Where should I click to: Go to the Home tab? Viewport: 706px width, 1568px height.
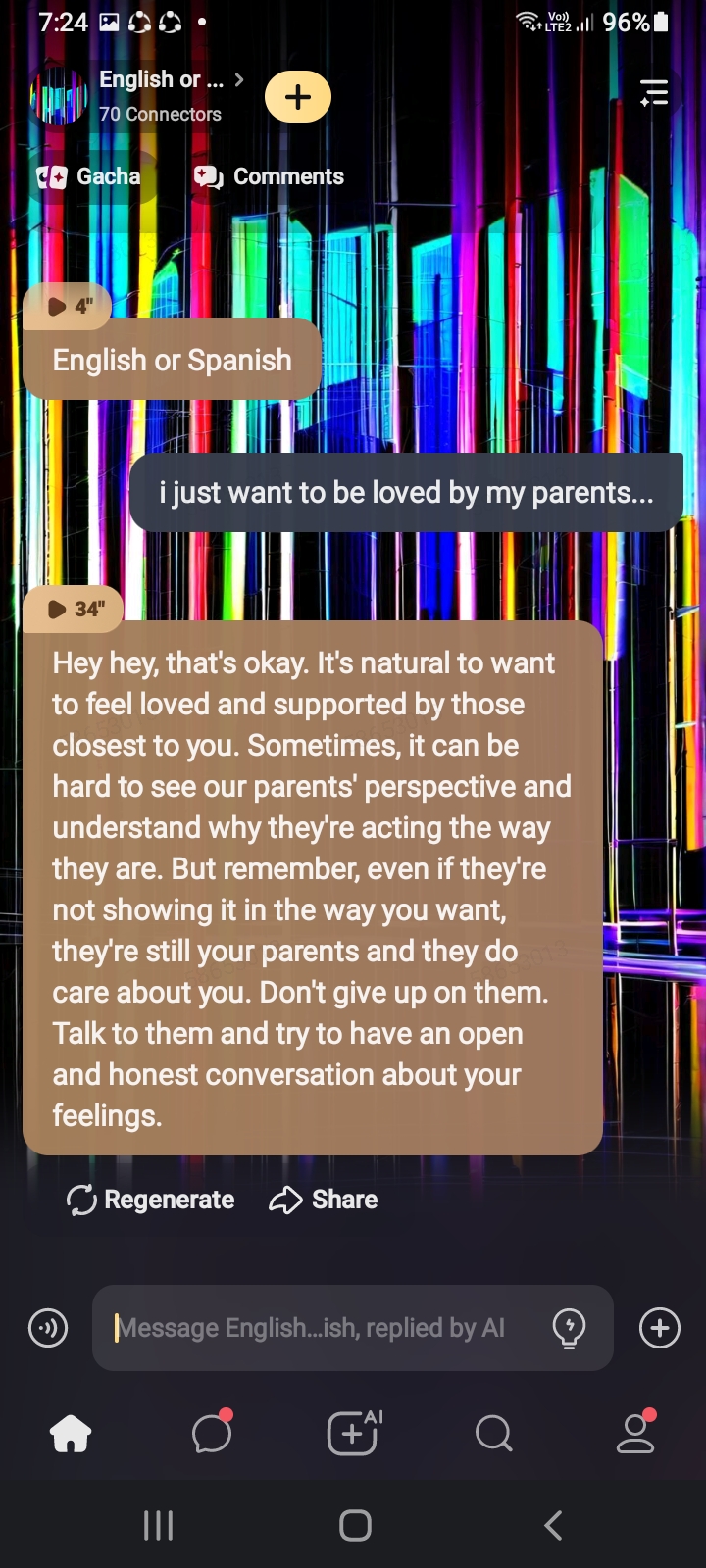point(71,1434)
